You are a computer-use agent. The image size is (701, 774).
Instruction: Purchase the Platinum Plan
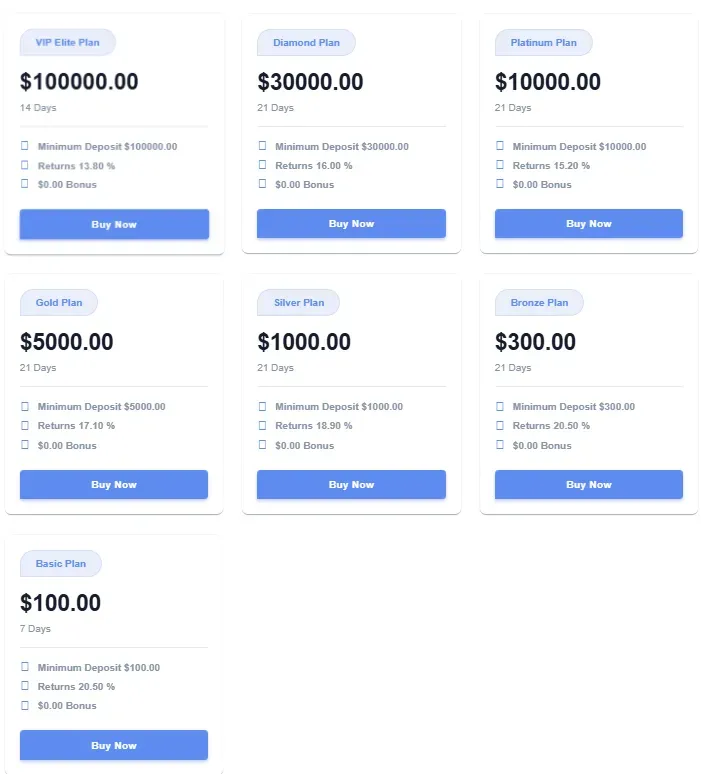pyautogui.click(x=588, y=224)
